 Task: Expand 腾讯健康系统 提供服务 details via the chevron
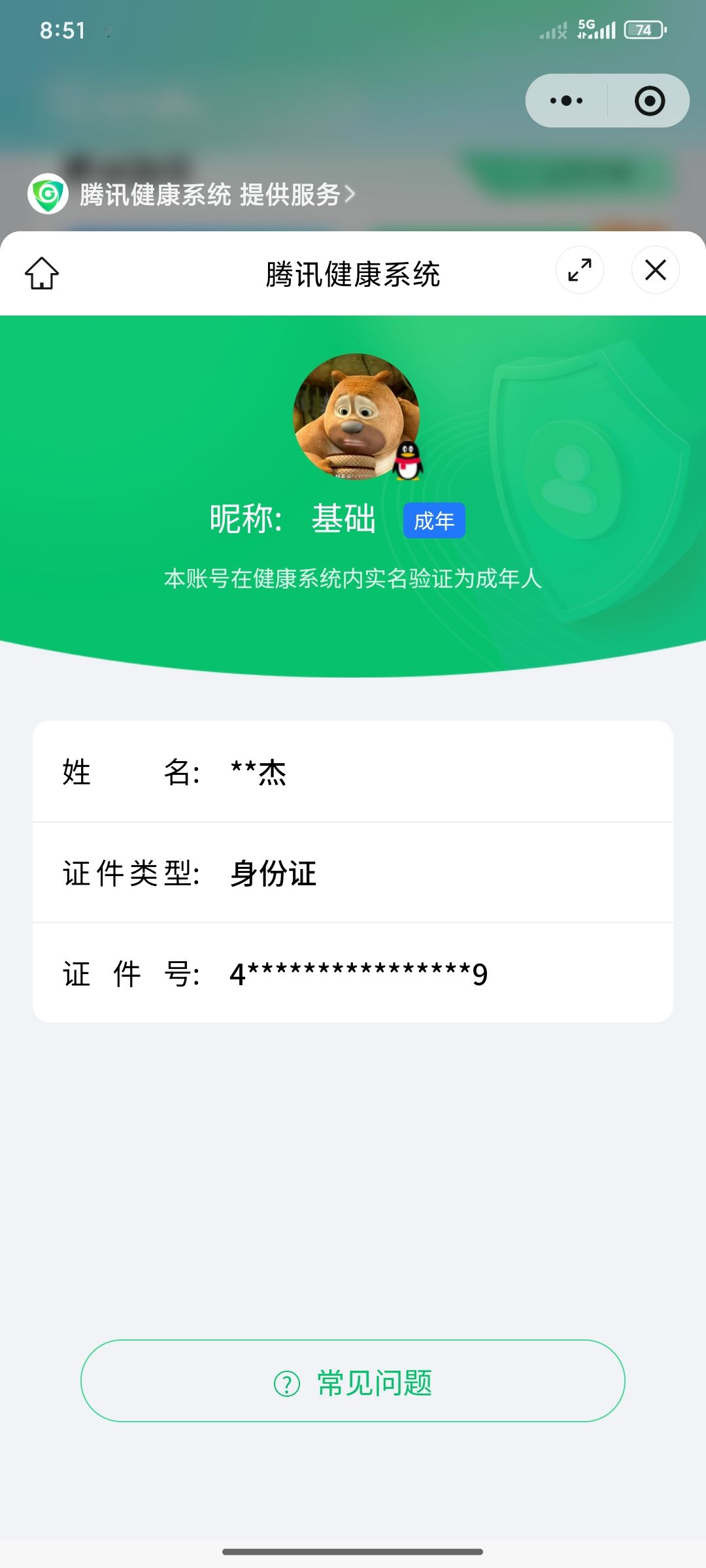[x=351, y=193]
